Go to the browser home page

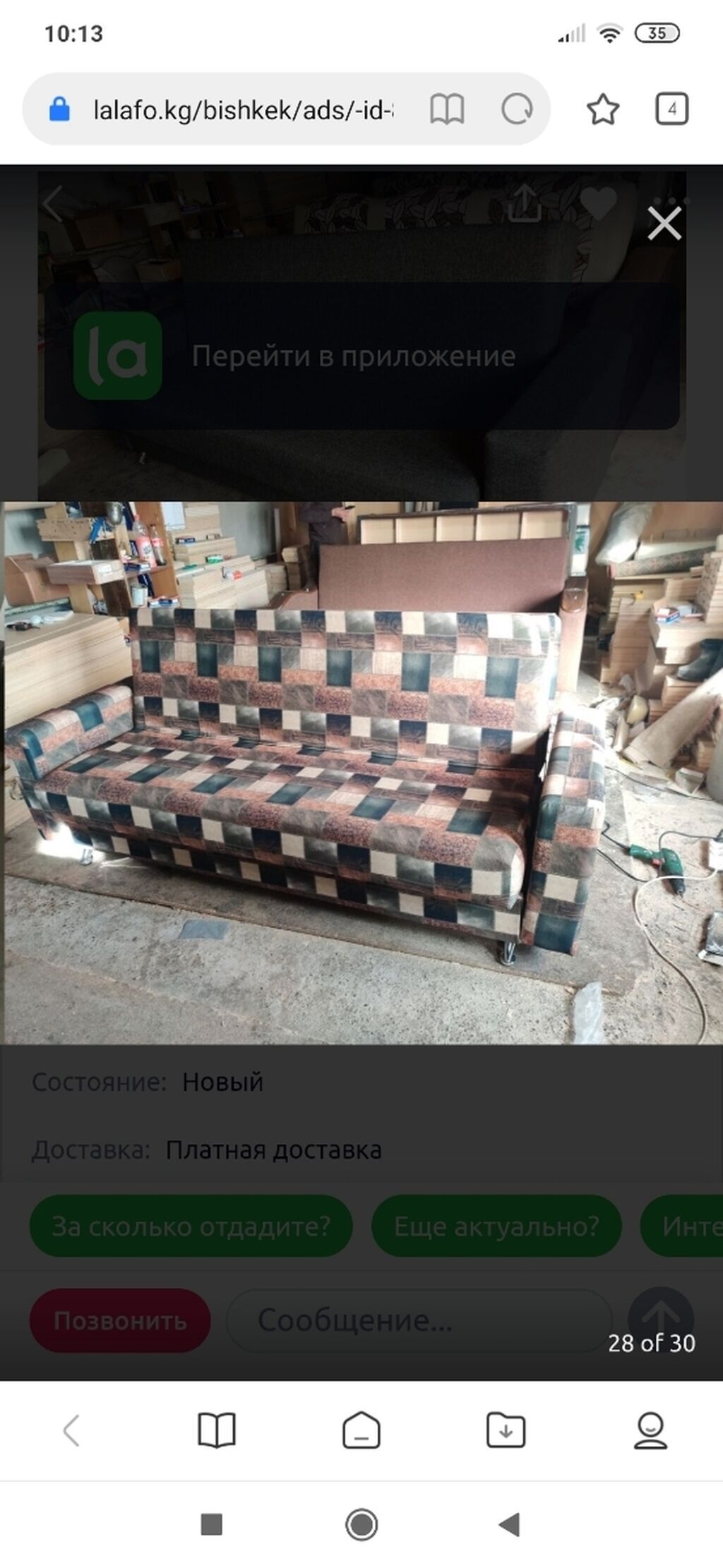click(361, 1431)
